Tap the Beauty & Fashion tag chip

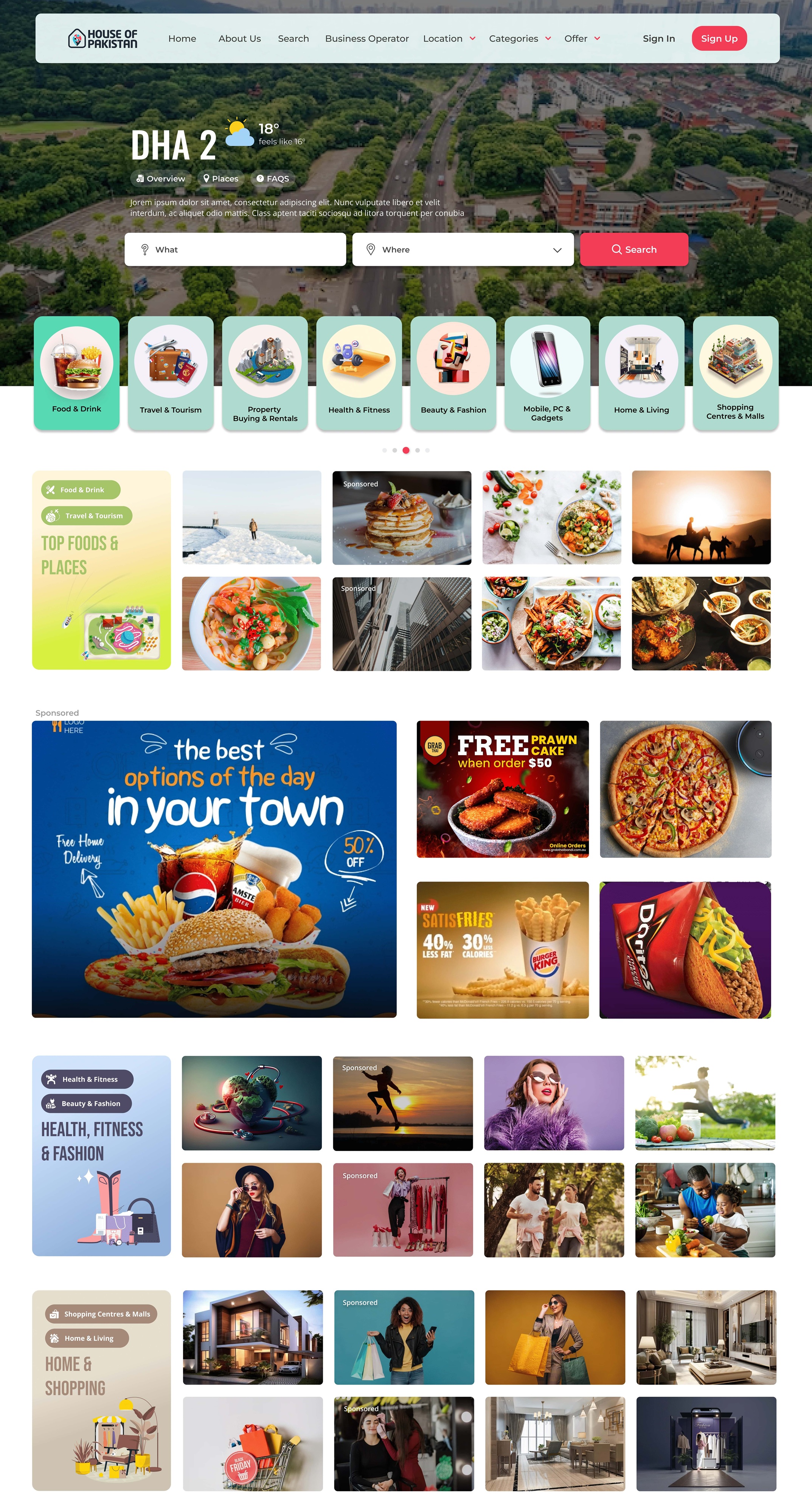pos(86,1103)
